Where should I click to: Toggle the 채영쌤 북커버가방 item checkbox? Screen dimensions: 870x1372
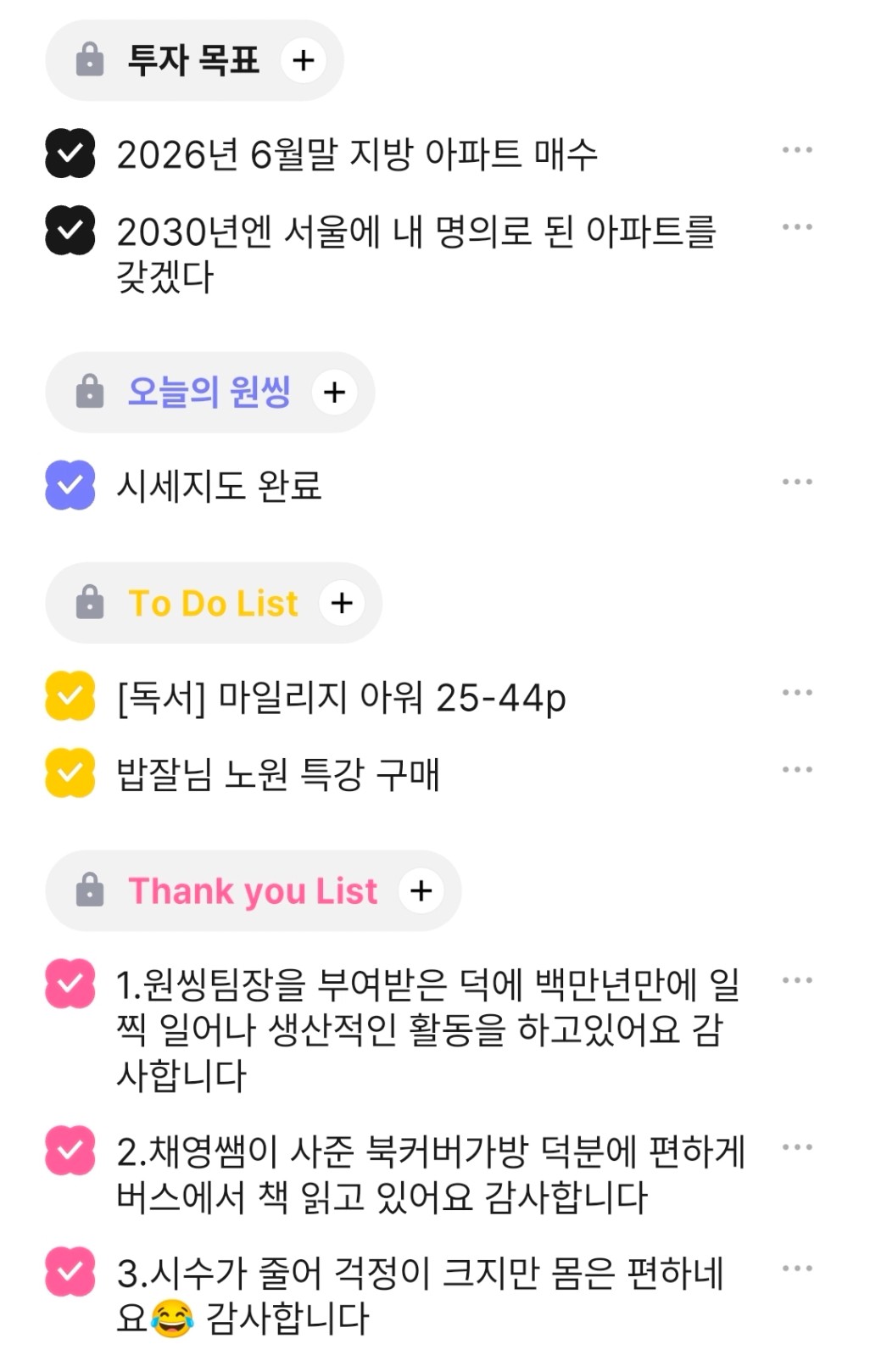point(70,1150)
